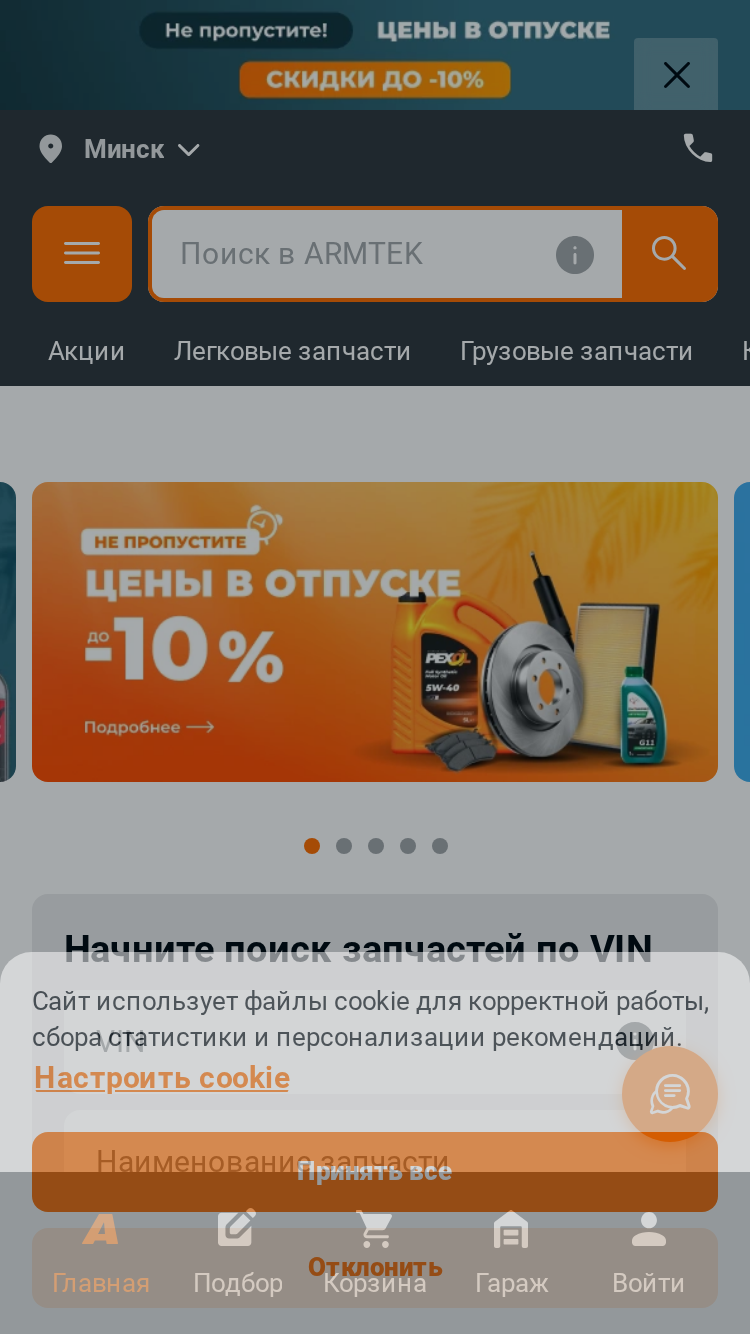The image size is (750, 1334).
Task: Open the Настроить cookie link
Action: [162, 1077]
